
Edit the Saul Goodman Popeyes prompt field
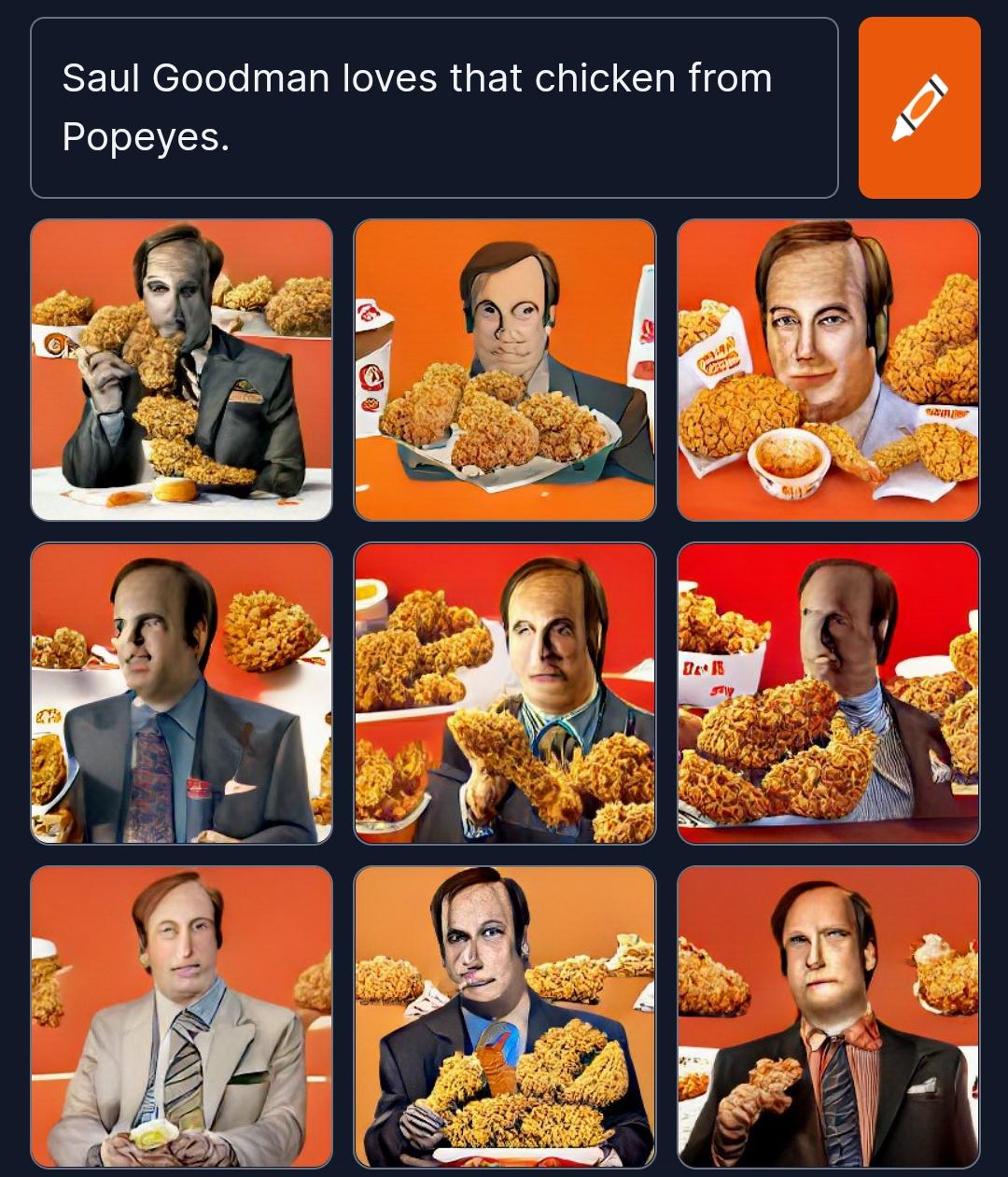[x=434, y=107]
